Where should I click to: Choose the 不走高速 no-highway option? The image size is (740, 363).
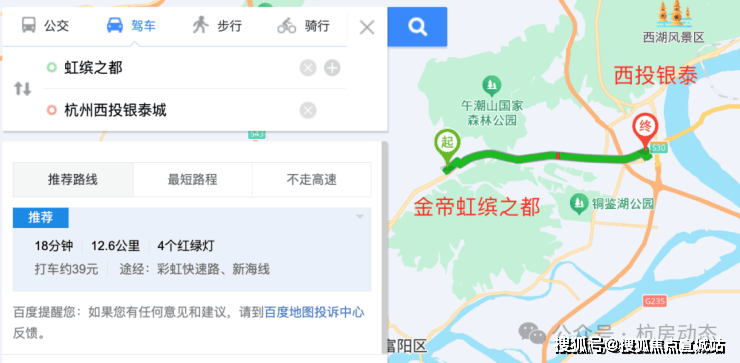click(x=311, y=179)
